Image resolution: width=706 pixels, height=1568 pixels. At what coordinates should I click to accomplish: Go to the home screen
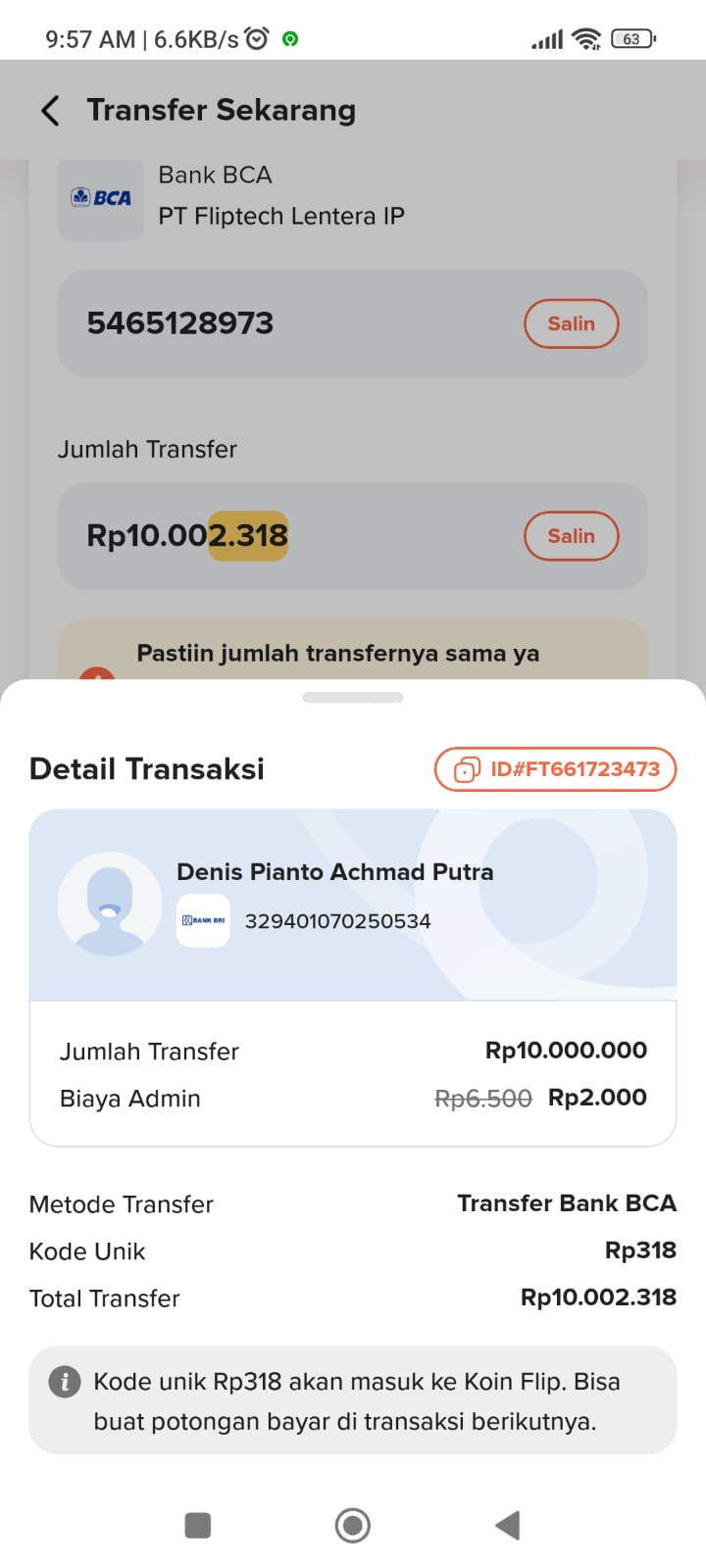[353, 1525]
